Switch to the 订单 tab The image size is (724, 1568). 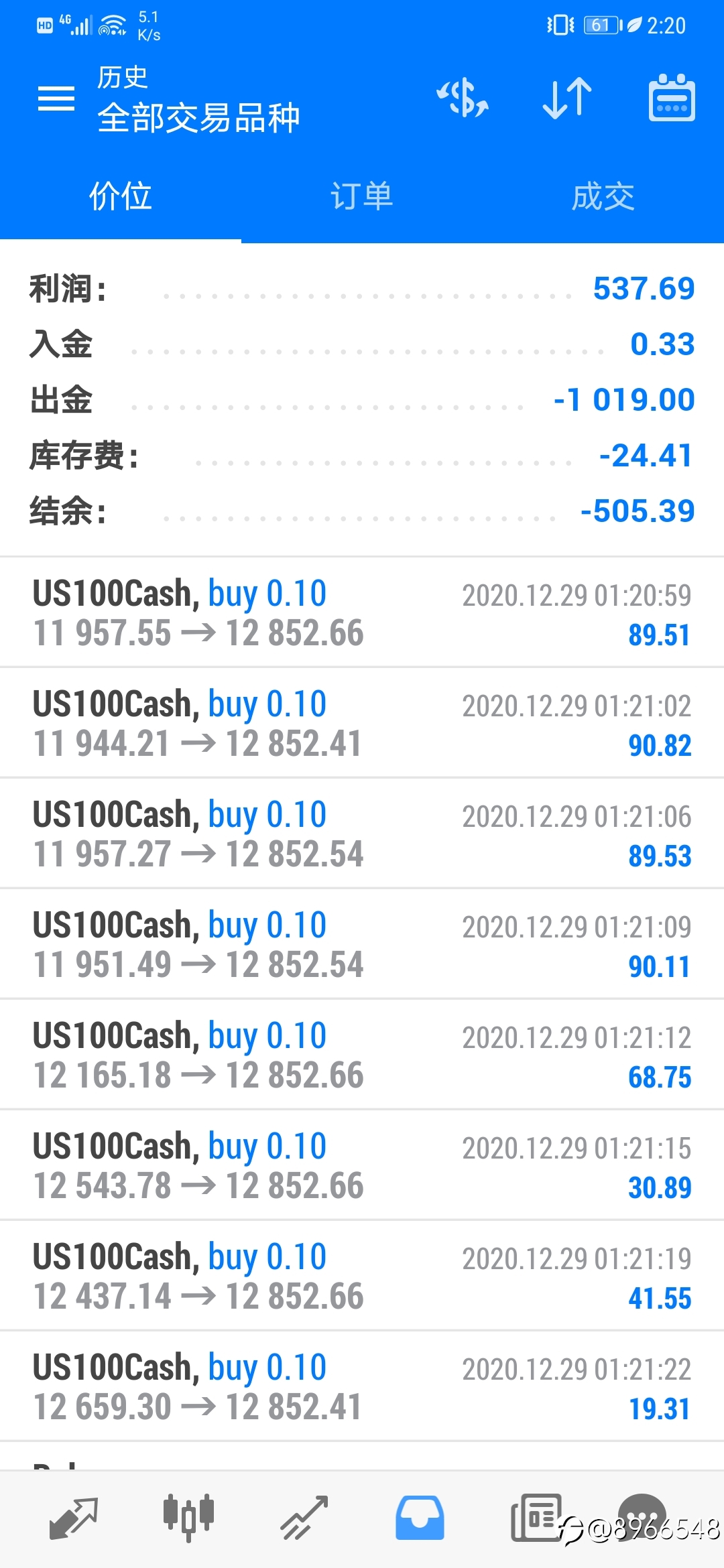(362, 196)
